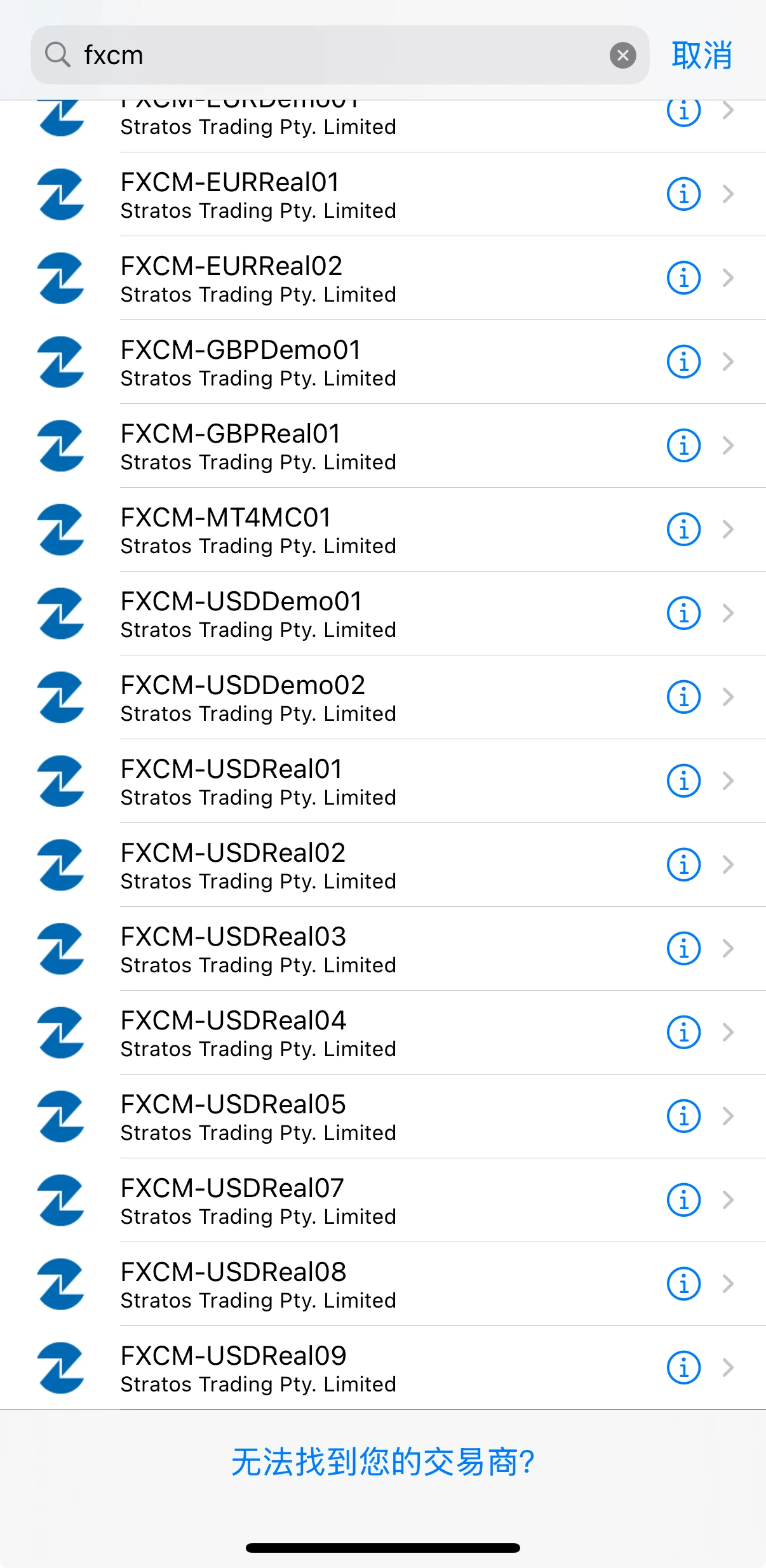Open info icon for FXCM-USDDemo02
Viewport: 766px width, 1568px height.
point(683,697)
